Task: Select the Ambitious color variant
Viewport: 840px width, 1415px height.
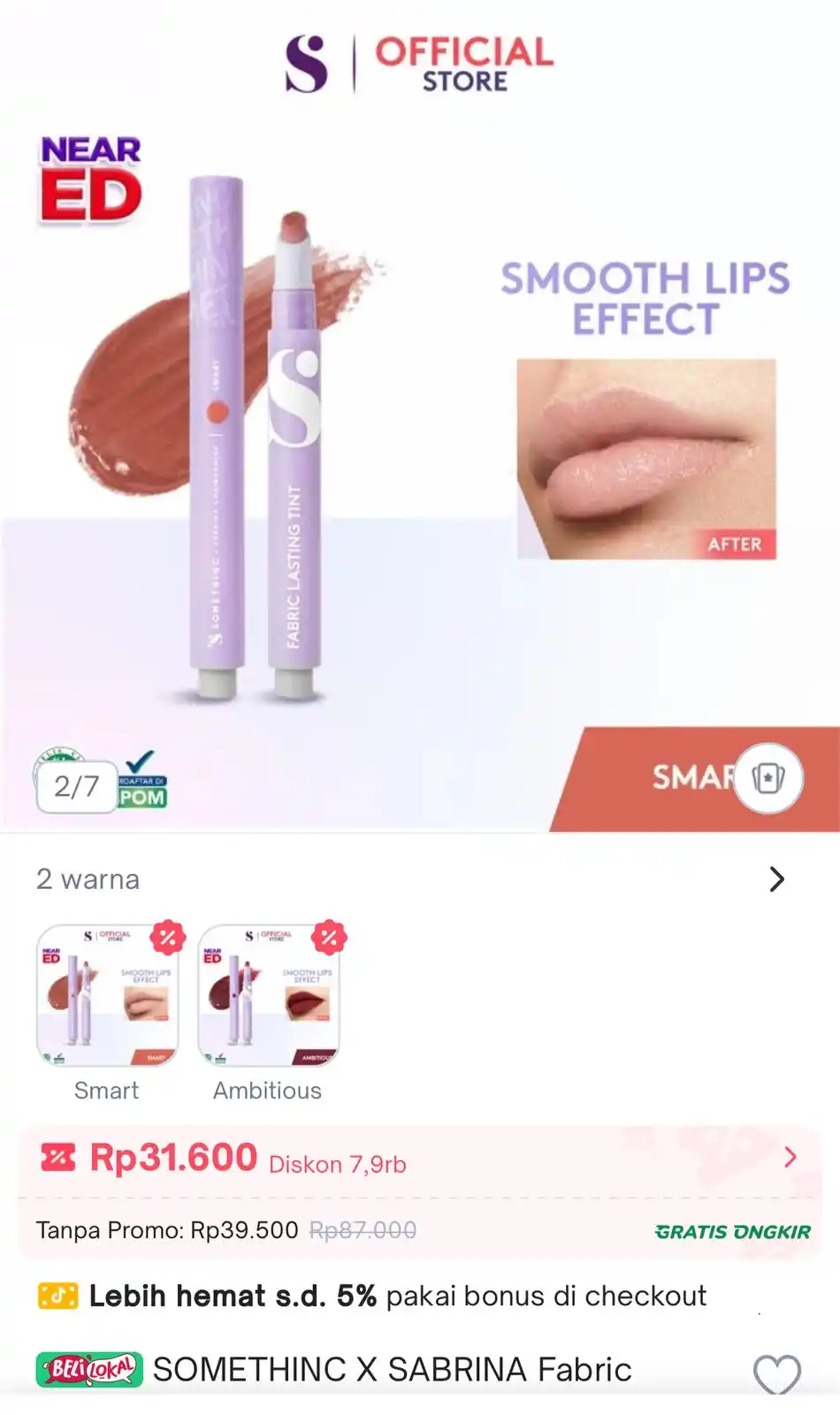Action: [x=269, y=997]
